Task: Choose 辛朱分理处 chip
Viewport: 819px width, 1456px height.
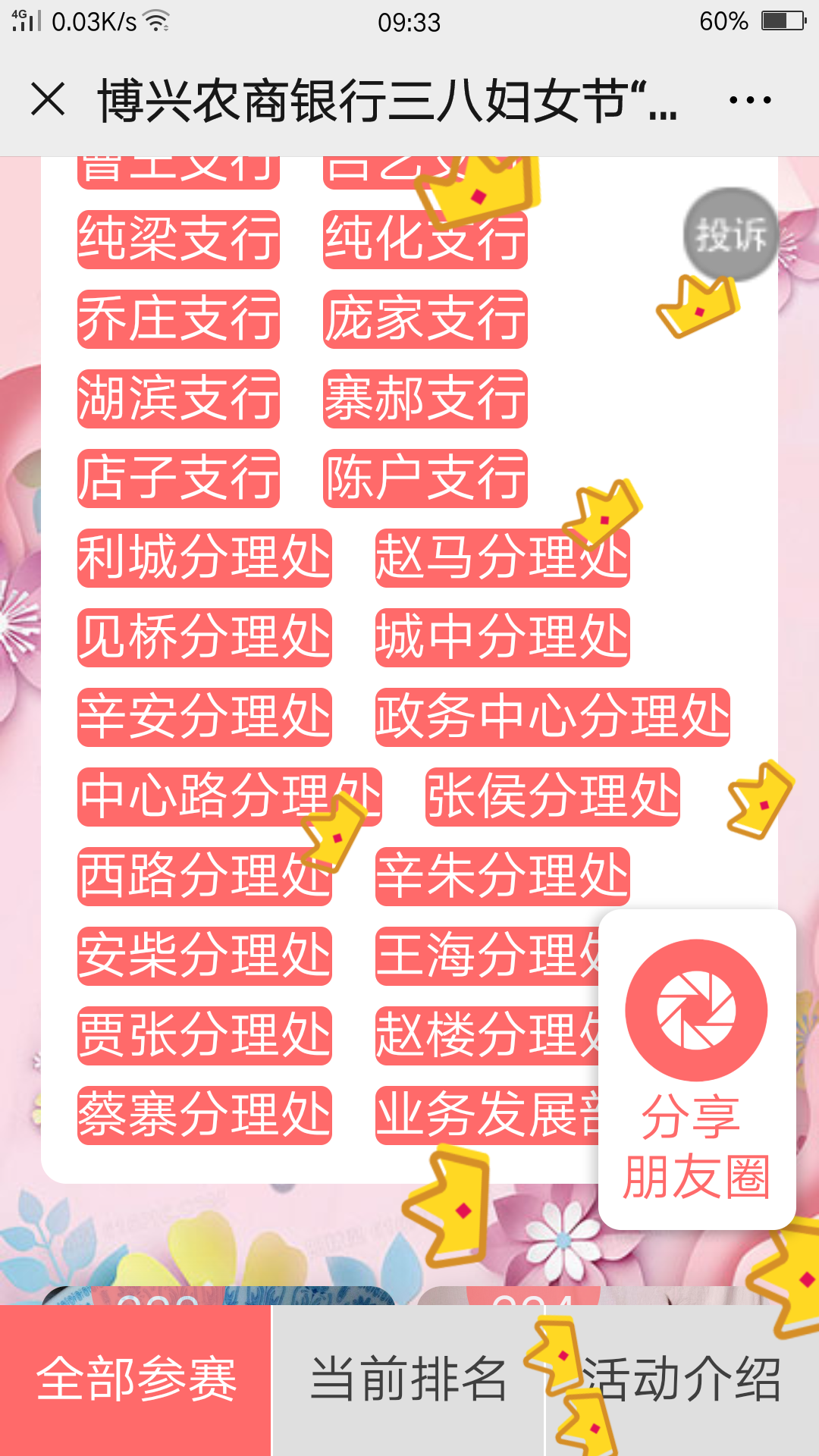Action: 502,876
